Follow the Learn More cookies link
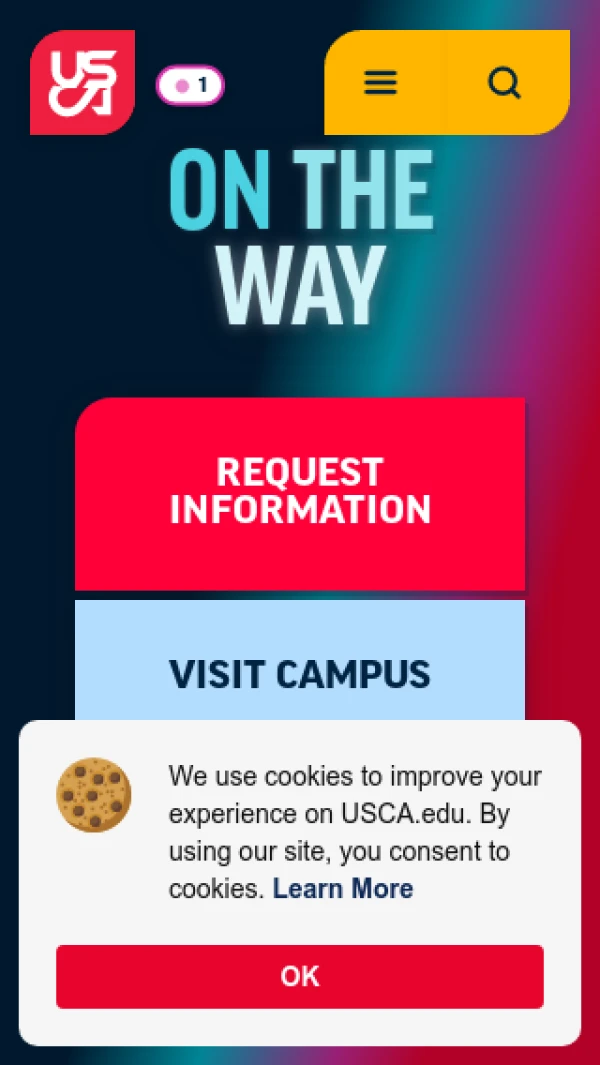The image size is (600, 1065). (x=343, y=889)
